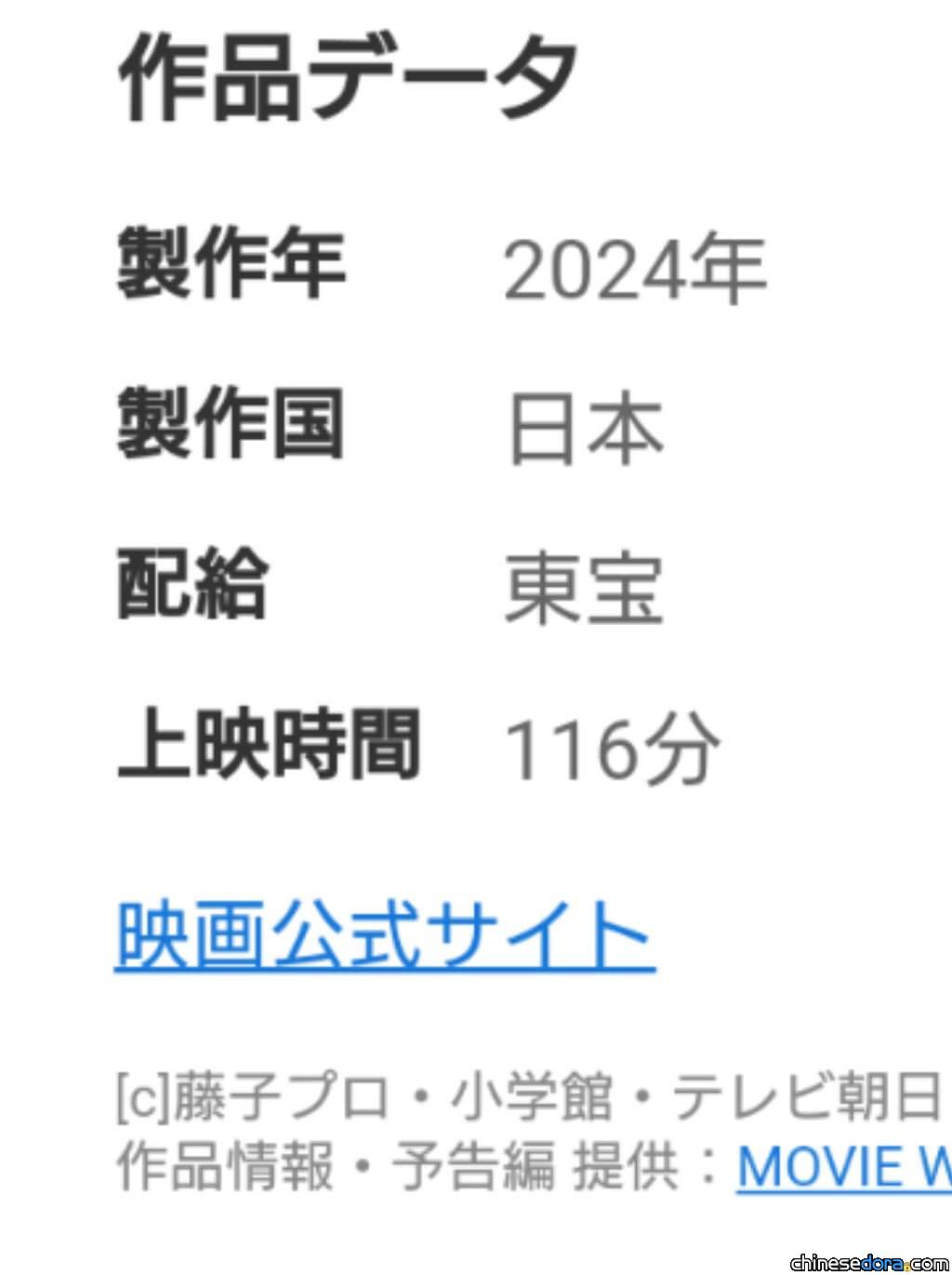Open the MOVIE WALKER provider link
952x1275 pixels.
(x=844, y=1165)
